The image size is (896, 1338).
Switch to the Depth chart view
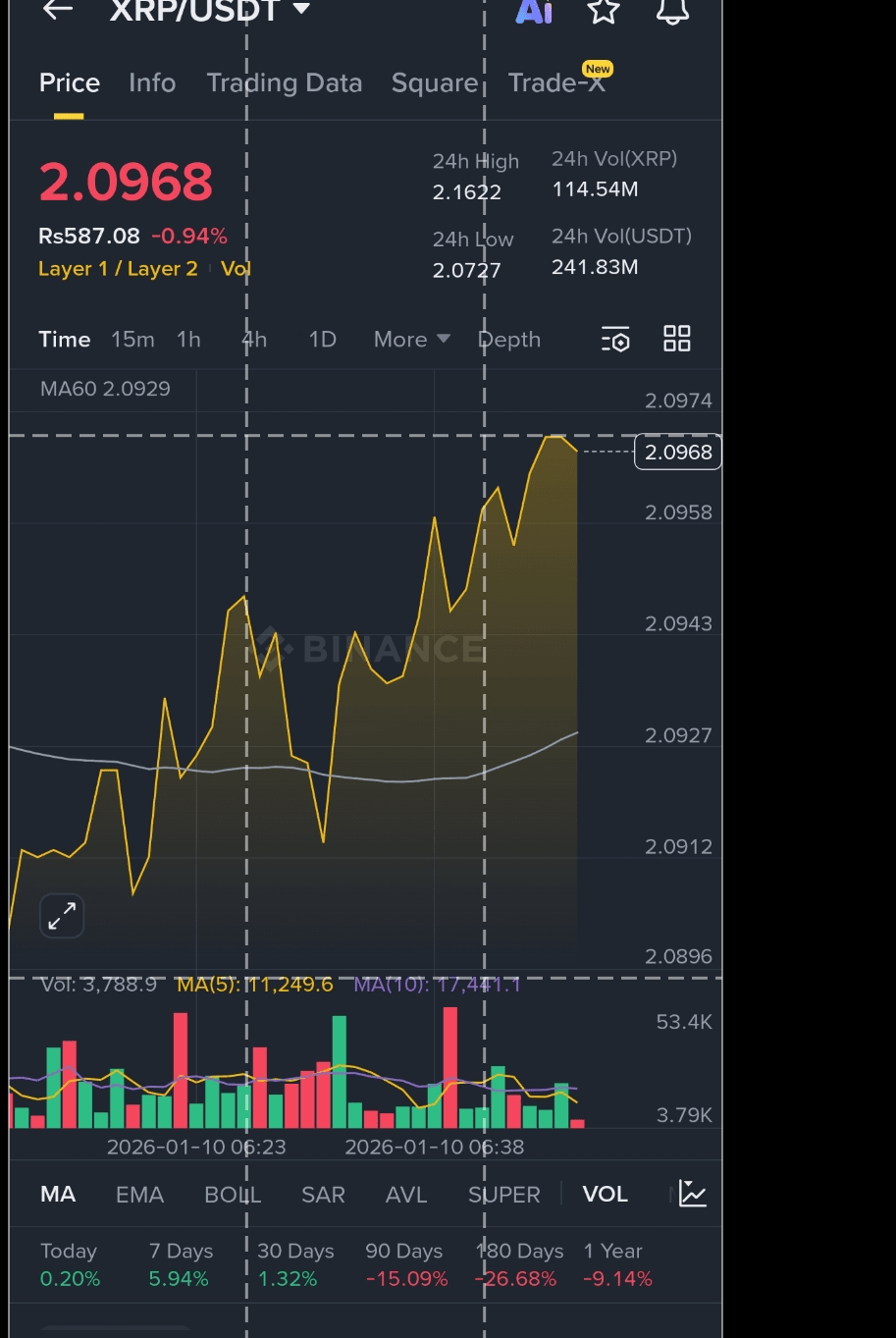508,340
